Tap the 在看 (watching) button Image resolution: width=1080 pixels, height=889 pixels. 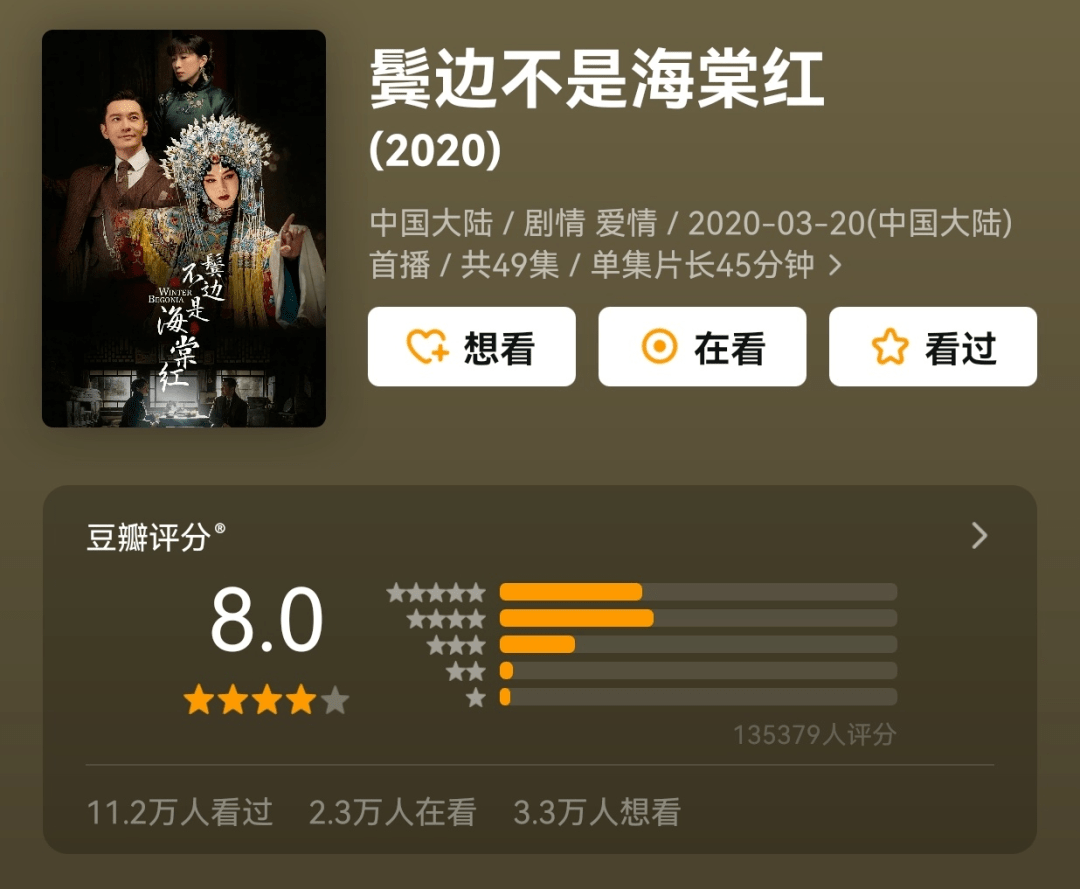[x=702, y=347]
